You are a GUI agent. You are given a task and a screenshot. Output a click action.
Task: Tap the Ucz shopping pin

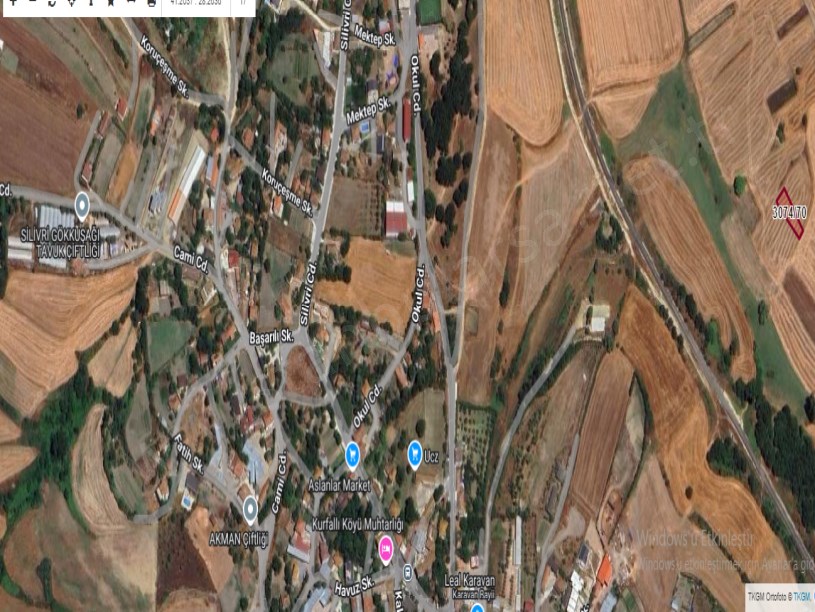click(x=415, y=453)
